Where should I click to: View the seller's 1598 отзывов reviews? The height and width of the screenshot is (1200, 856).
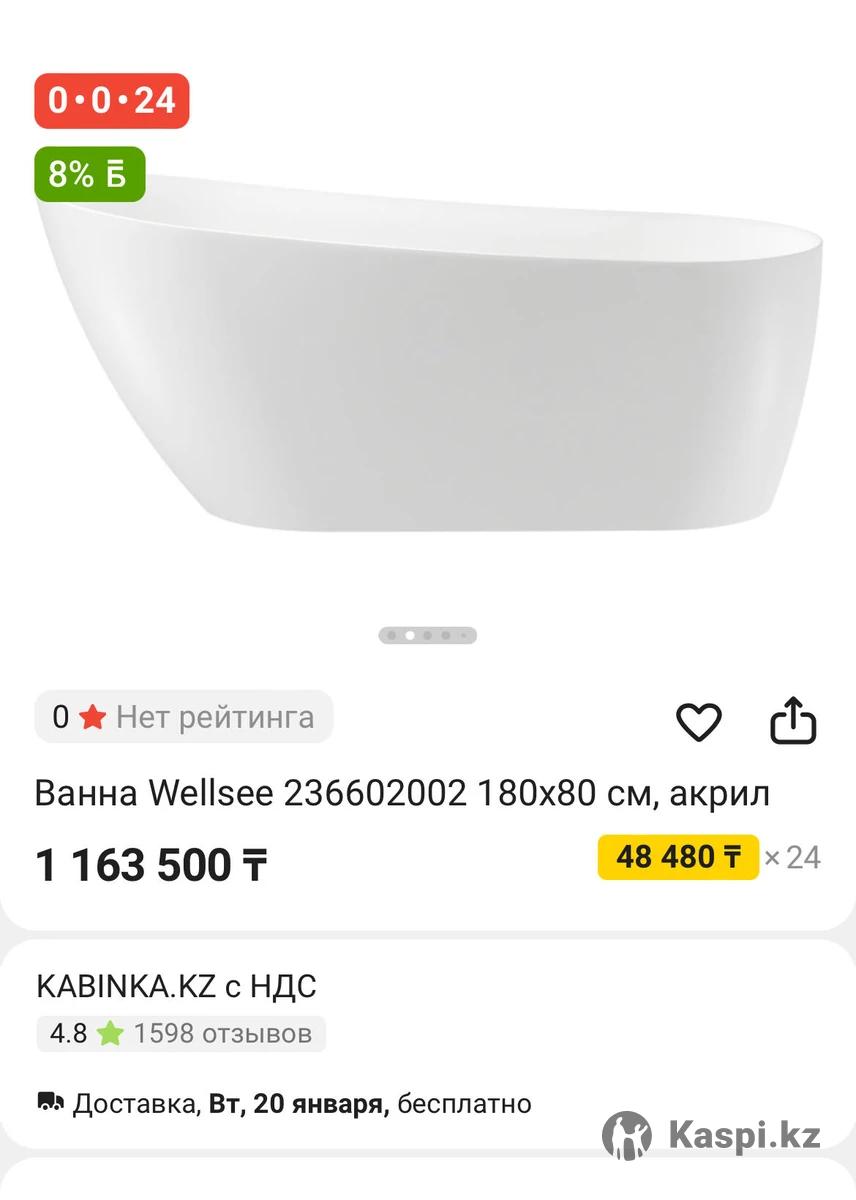[182, 1033]
